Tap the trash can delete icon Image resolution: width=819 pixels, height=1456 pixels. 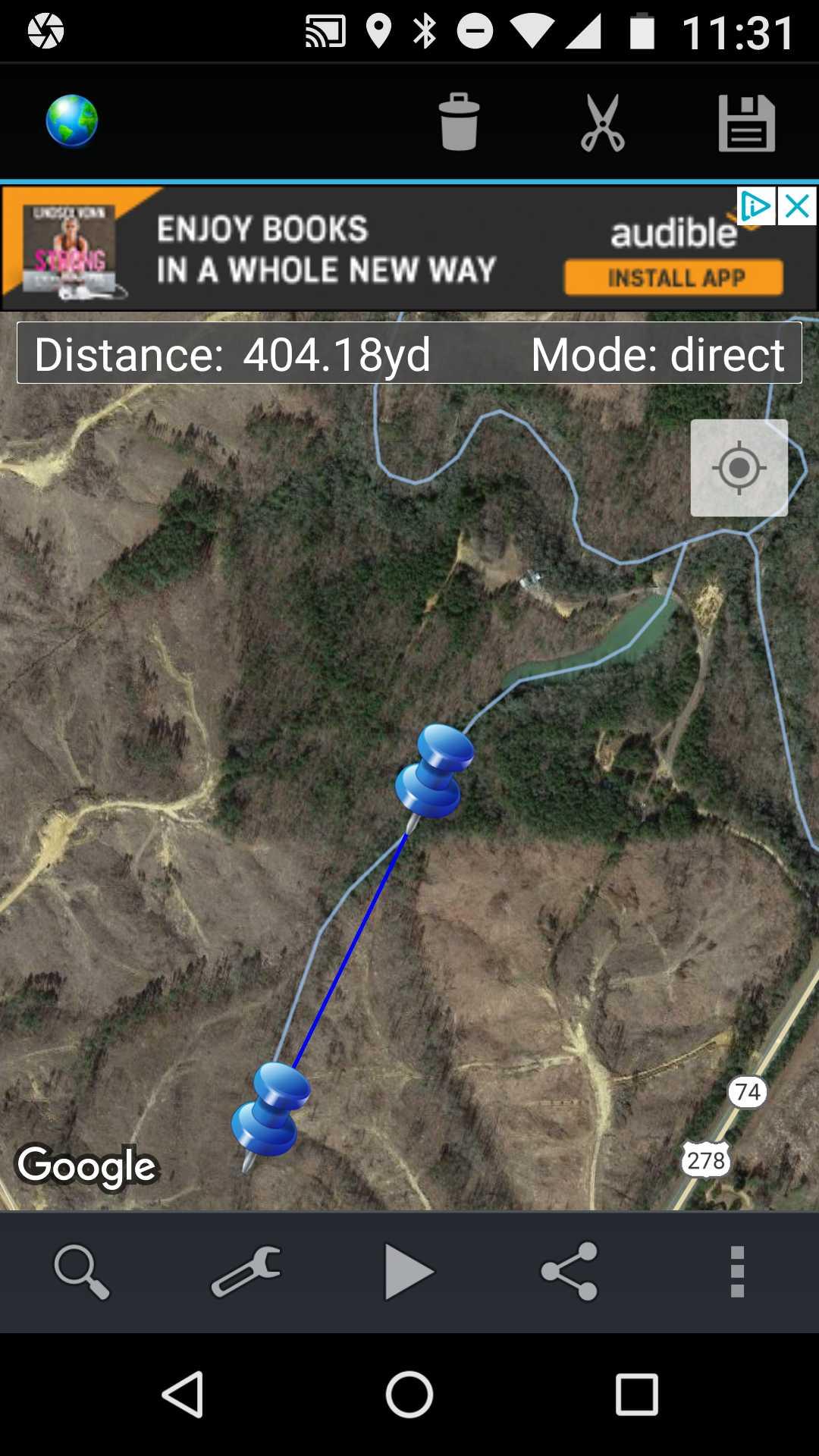pyautogui.click(x=459, y=122)
